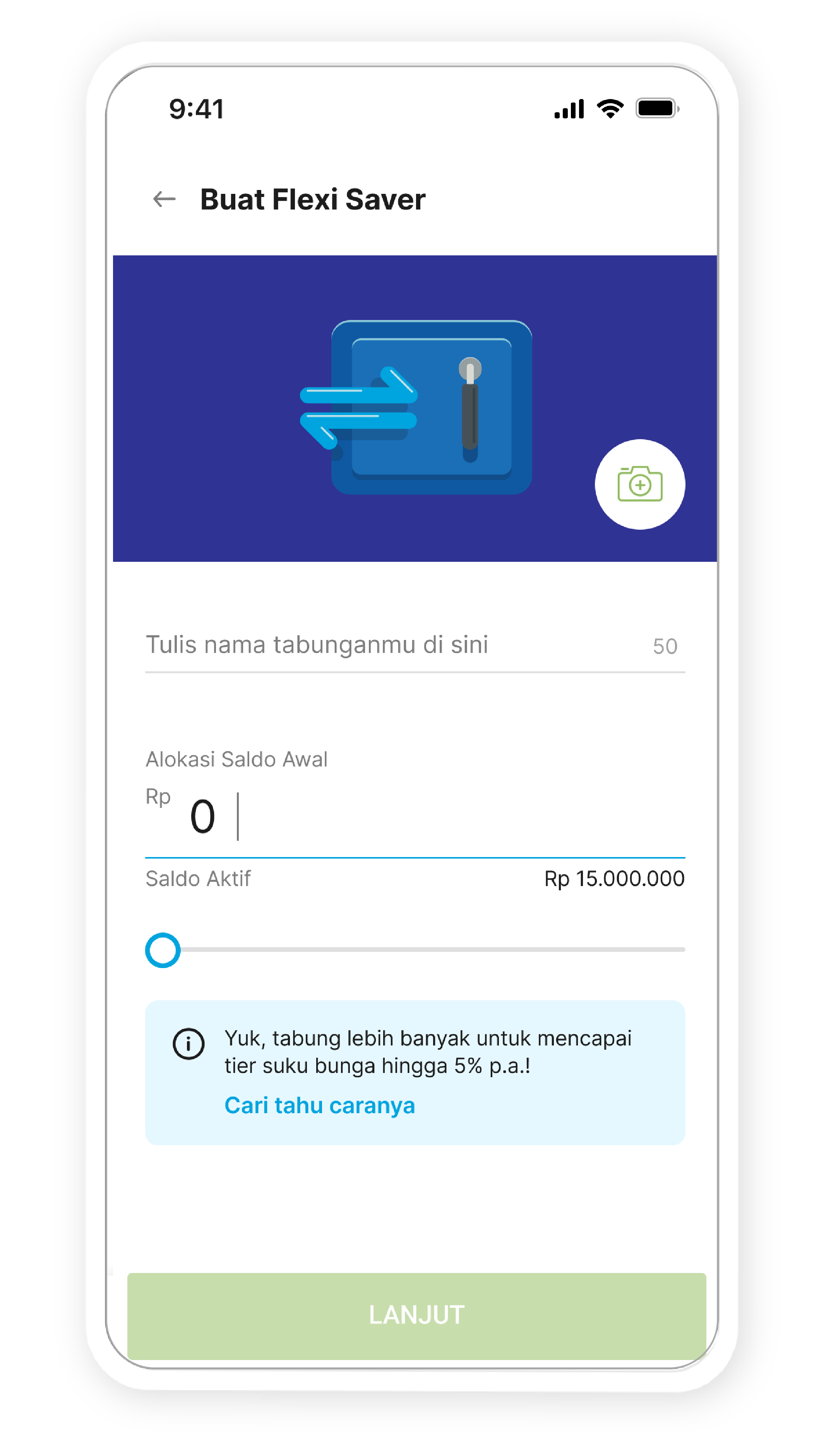Go back from Buat Flexi Saver
Viewport: 819px width, 1456px height.
click(x=164, y=199)
